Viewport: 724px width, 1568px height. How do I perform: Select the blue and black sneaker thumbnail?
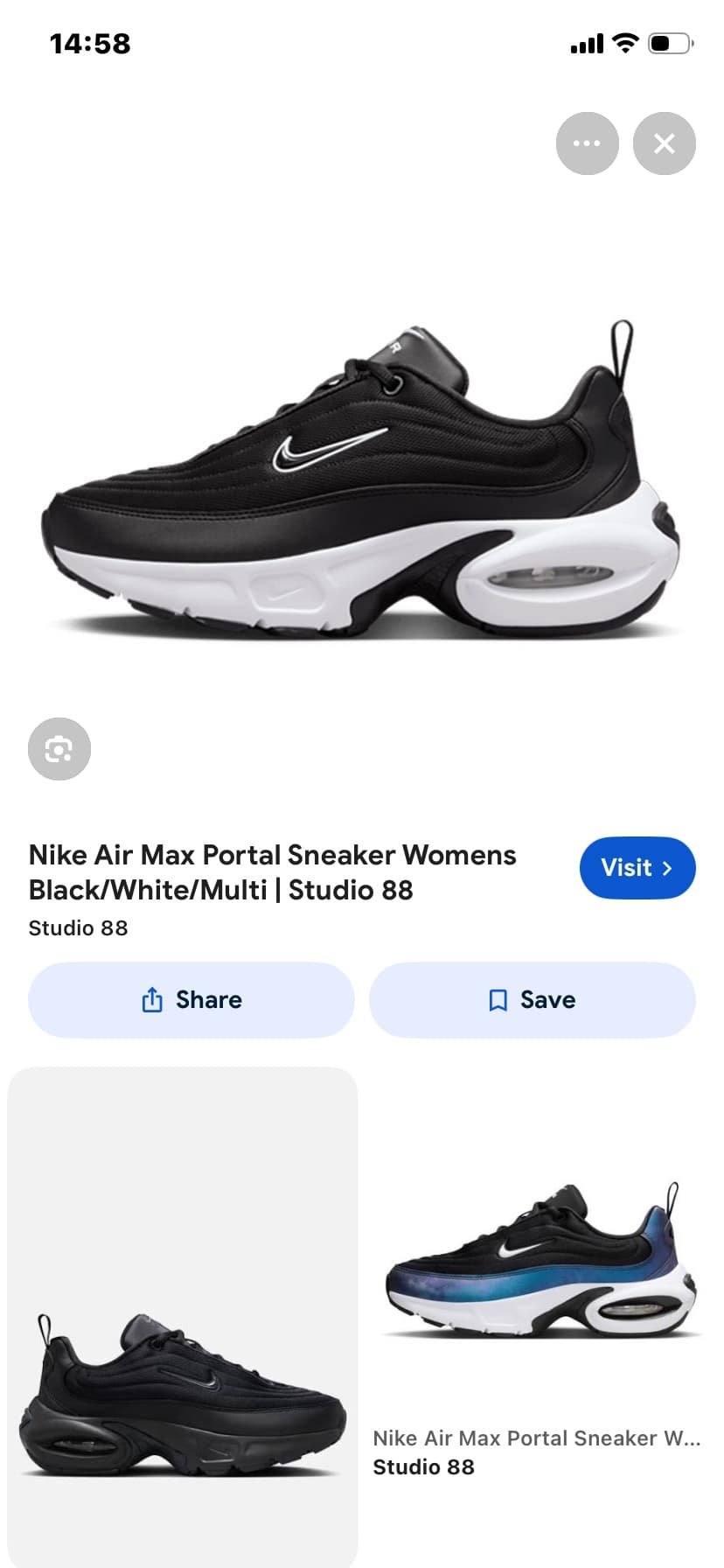coord(540,1260)
